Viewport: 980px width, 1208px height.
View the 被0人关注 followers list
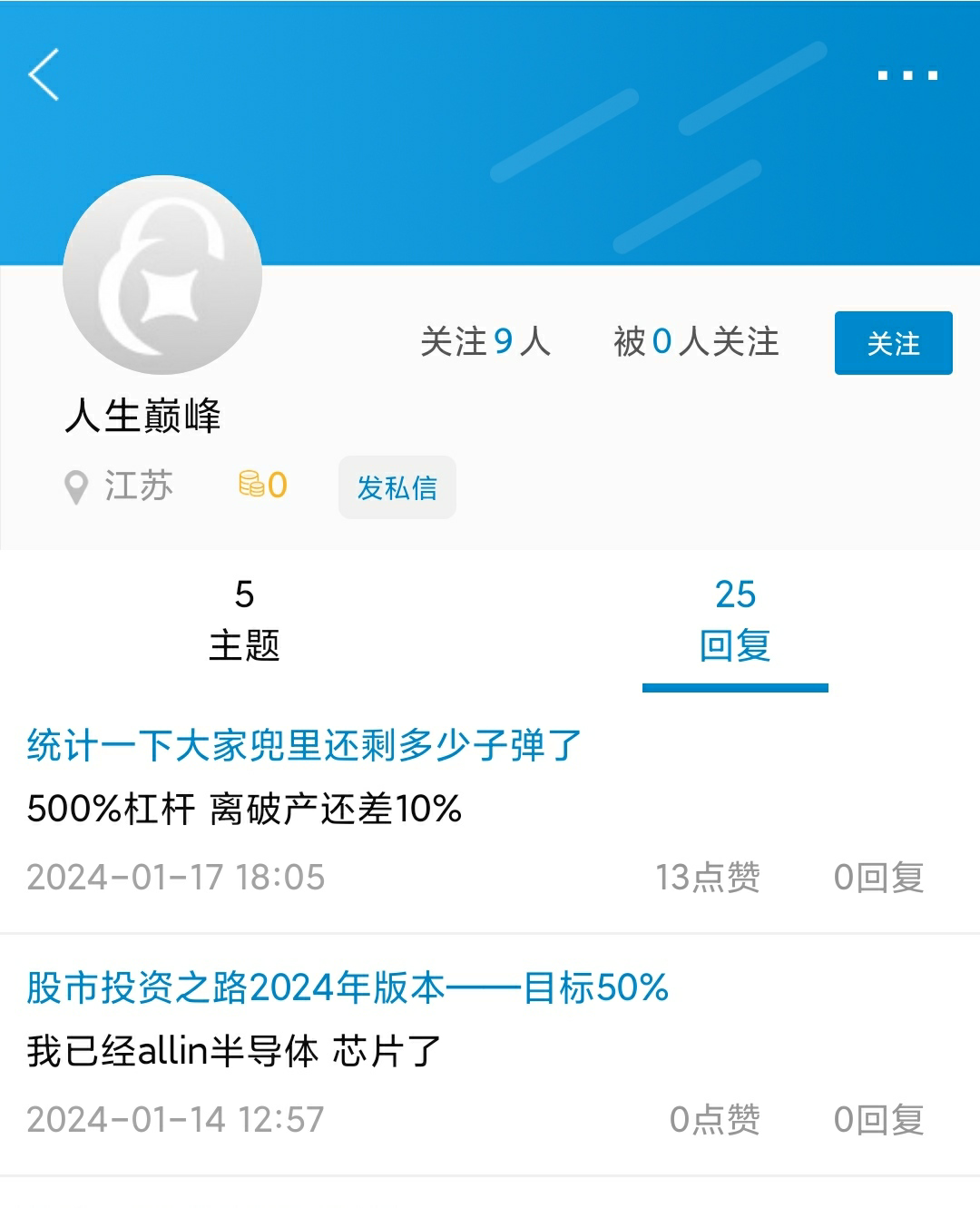(695, 342)
